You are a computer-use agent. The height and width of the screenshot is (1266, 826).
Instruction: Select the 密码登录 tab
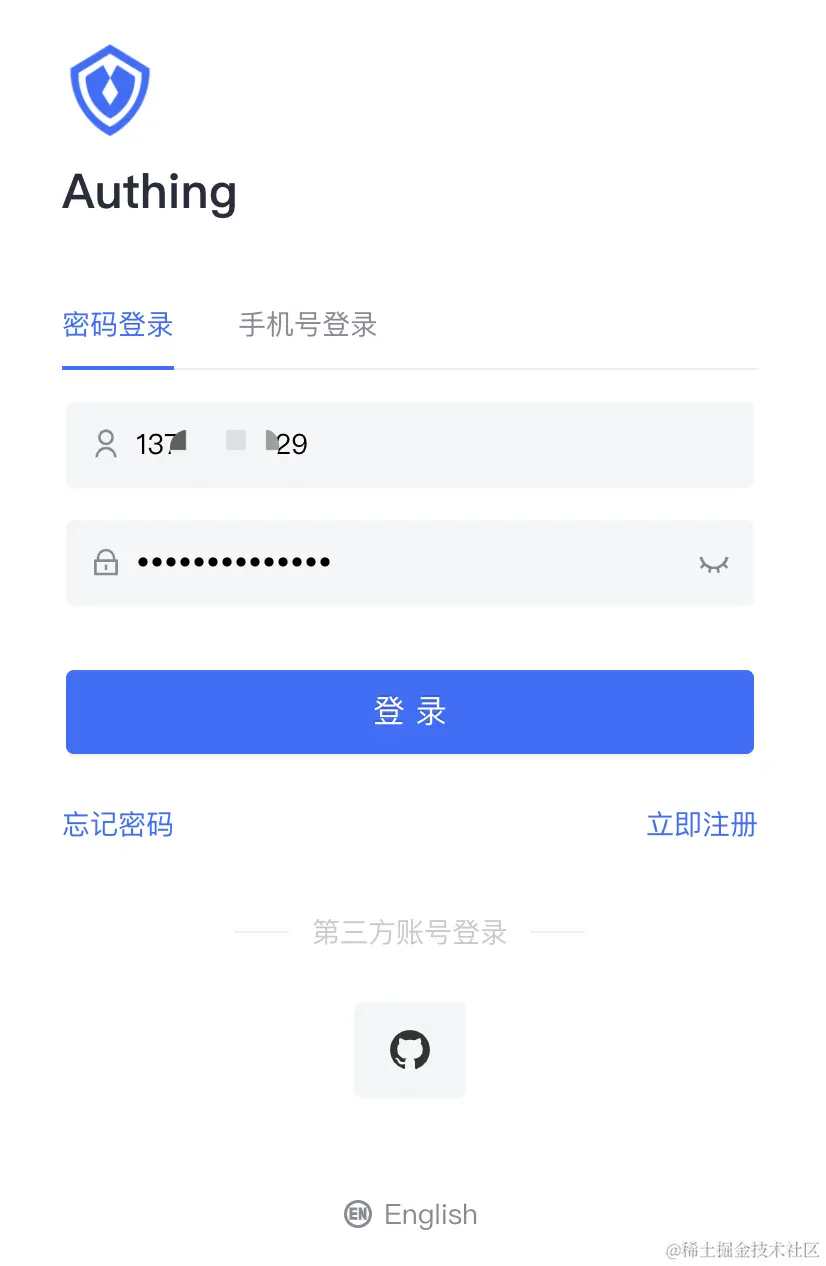click(x=118, y=325)
